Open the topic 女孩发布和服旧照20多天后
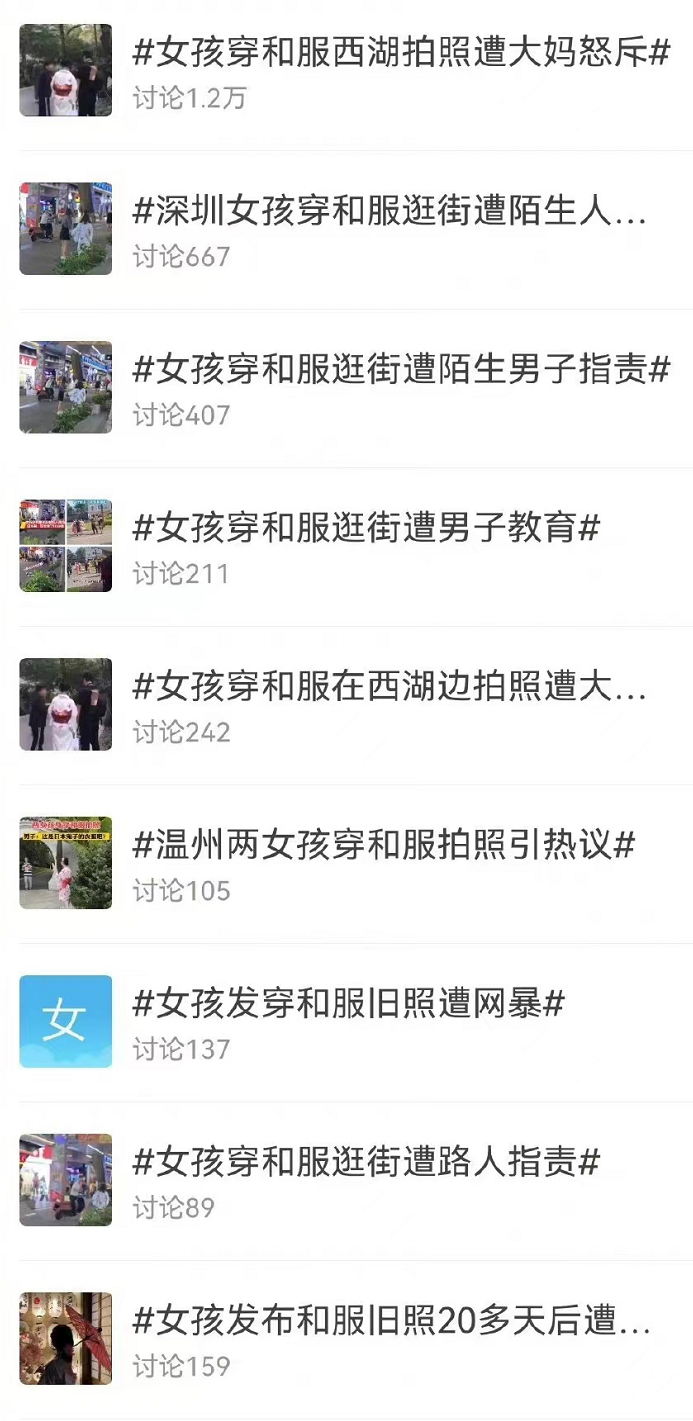Viewport: 693px width, 1421px height. pyautogui.click(x=391, y=1322)
